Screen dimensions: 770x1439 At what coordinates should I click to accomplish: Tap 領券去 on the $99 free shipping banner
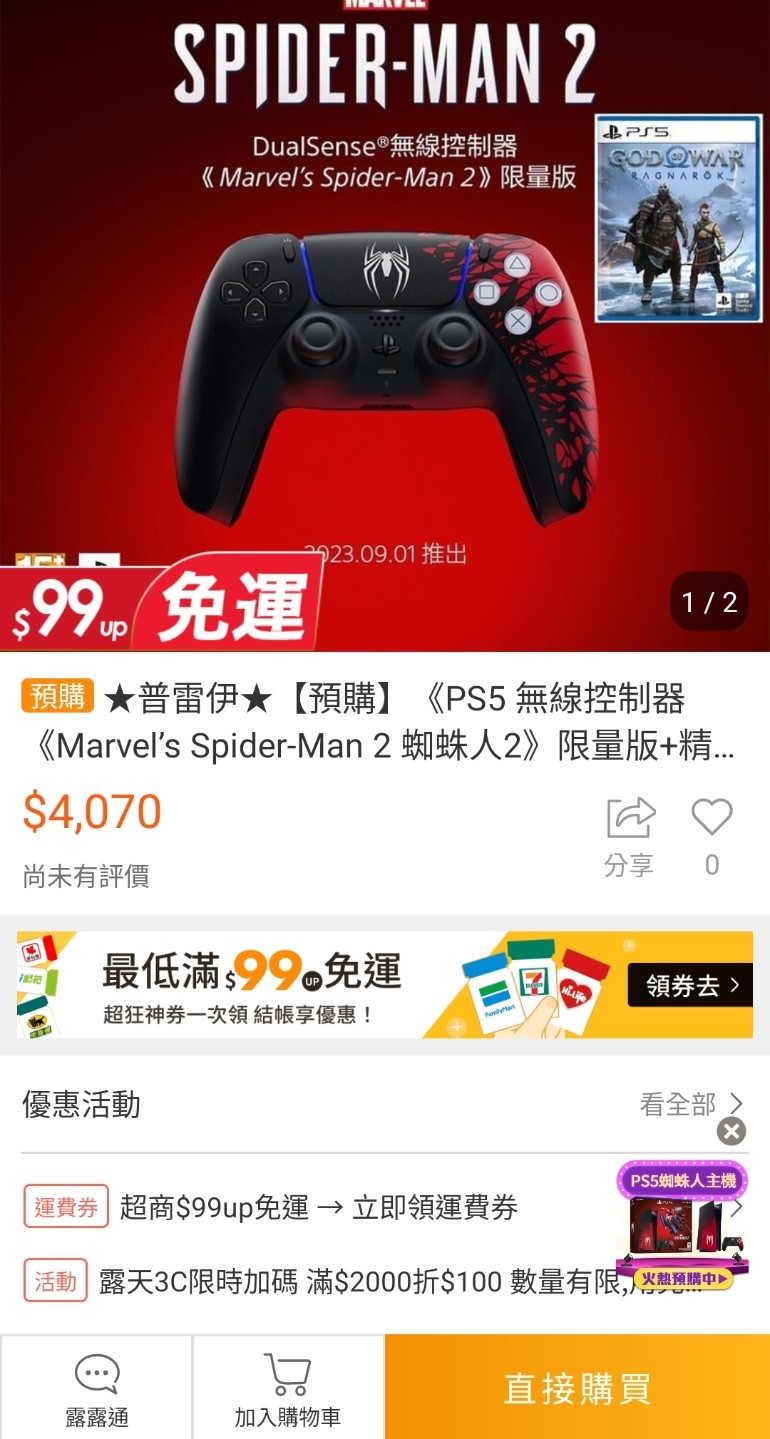(x=689, y=985)
